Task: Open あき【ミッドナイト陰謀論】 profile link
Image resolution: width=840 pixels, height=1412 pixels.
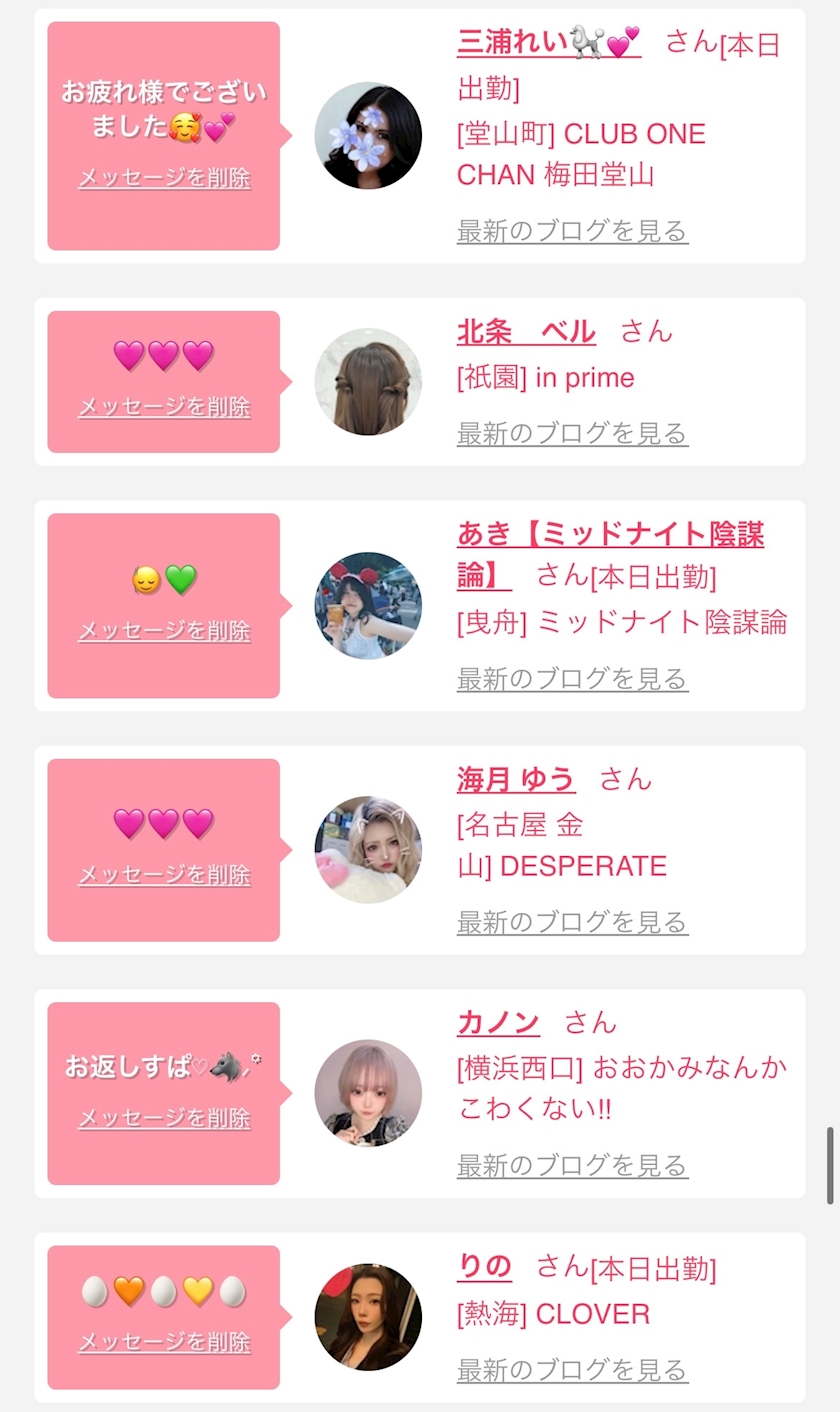Action: 610,554
